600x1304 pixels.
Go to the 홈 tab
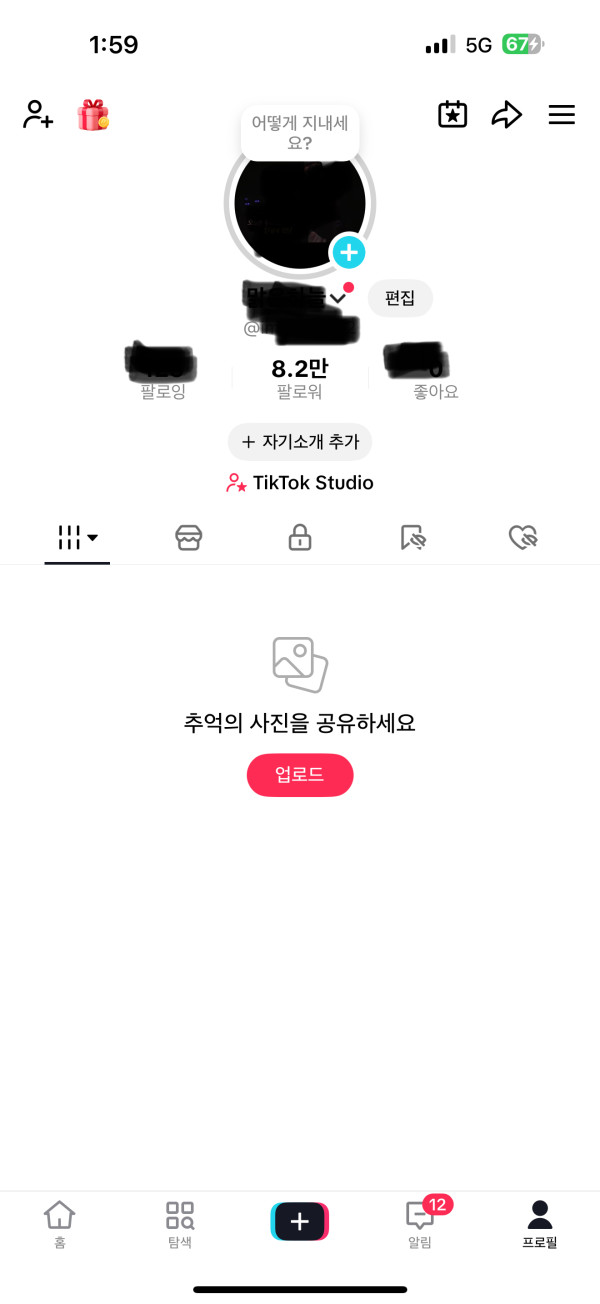click(60, 1224)
